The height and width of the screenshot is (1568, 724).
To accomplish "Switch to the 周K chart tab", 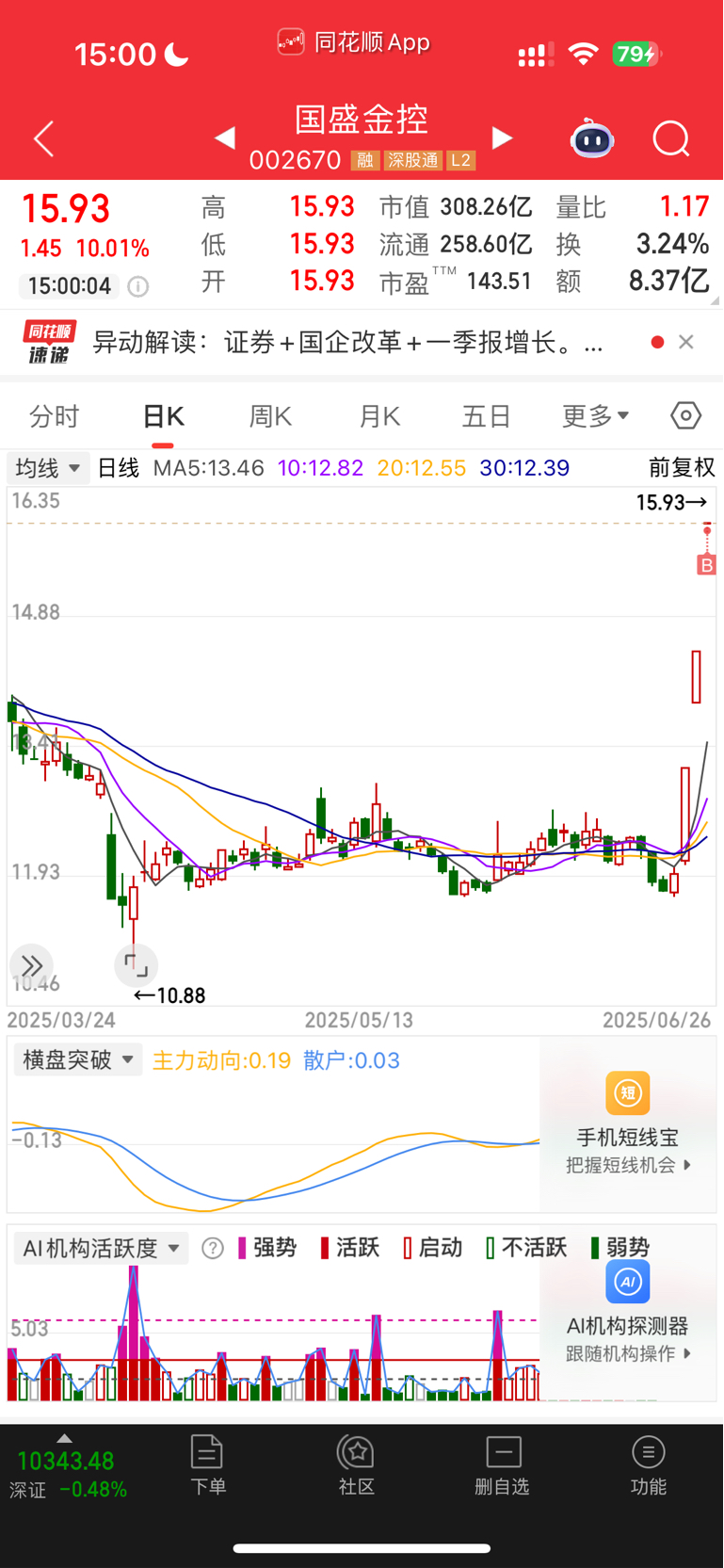I will point(270,416).
